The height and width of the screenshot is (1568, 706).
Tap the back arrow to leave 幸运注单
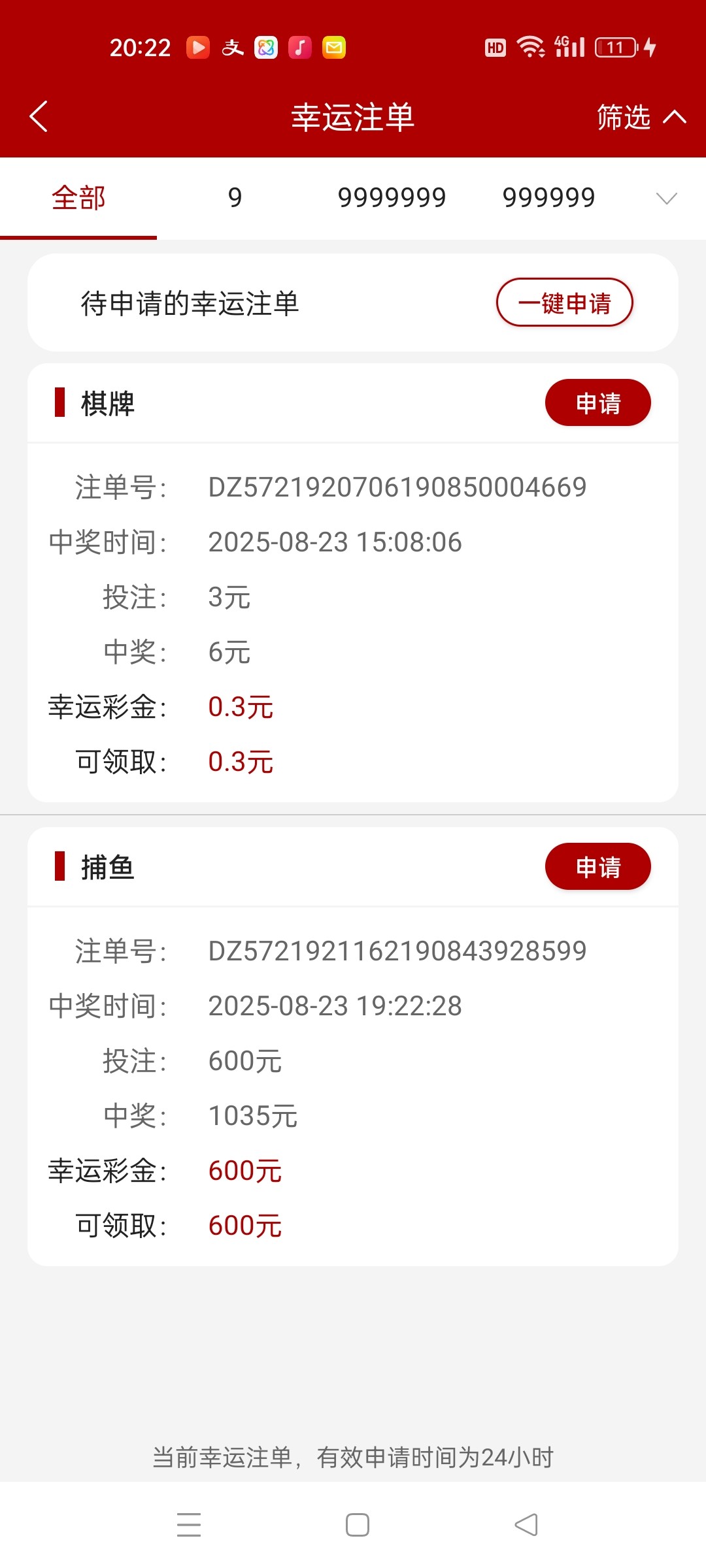click(39, 116)
